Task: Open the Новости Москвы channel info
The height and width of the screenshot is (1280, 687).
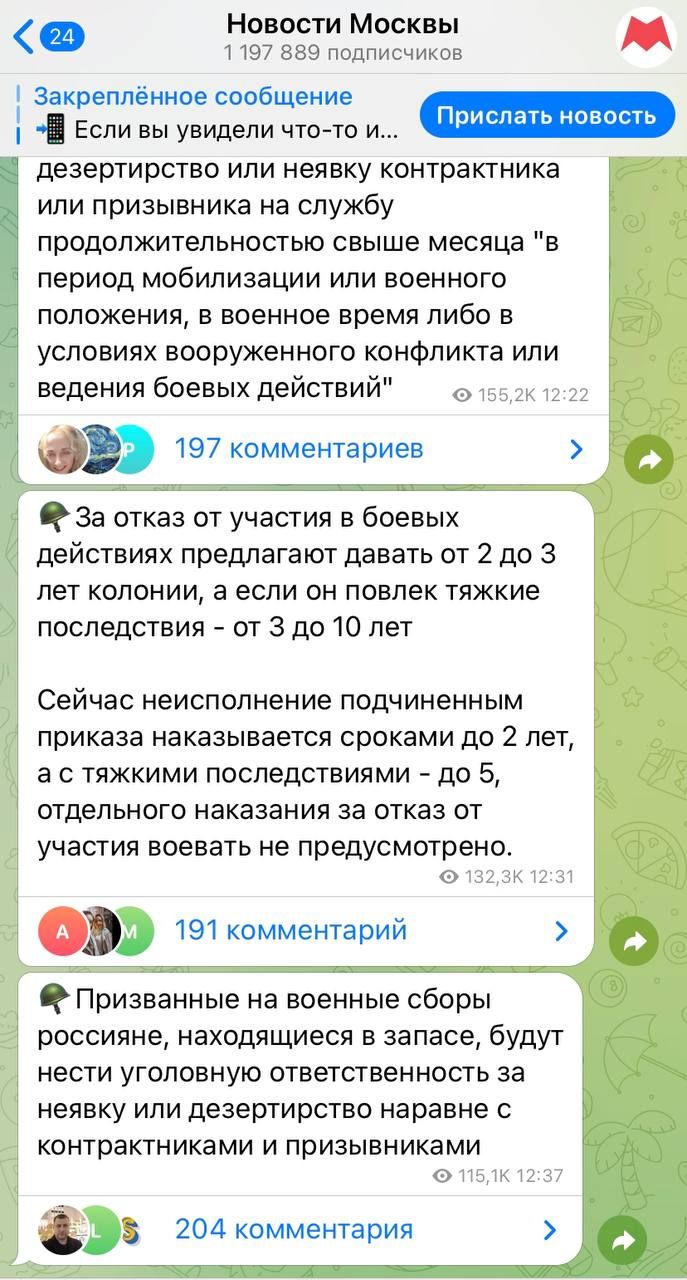Action: [x=343, y=36]
